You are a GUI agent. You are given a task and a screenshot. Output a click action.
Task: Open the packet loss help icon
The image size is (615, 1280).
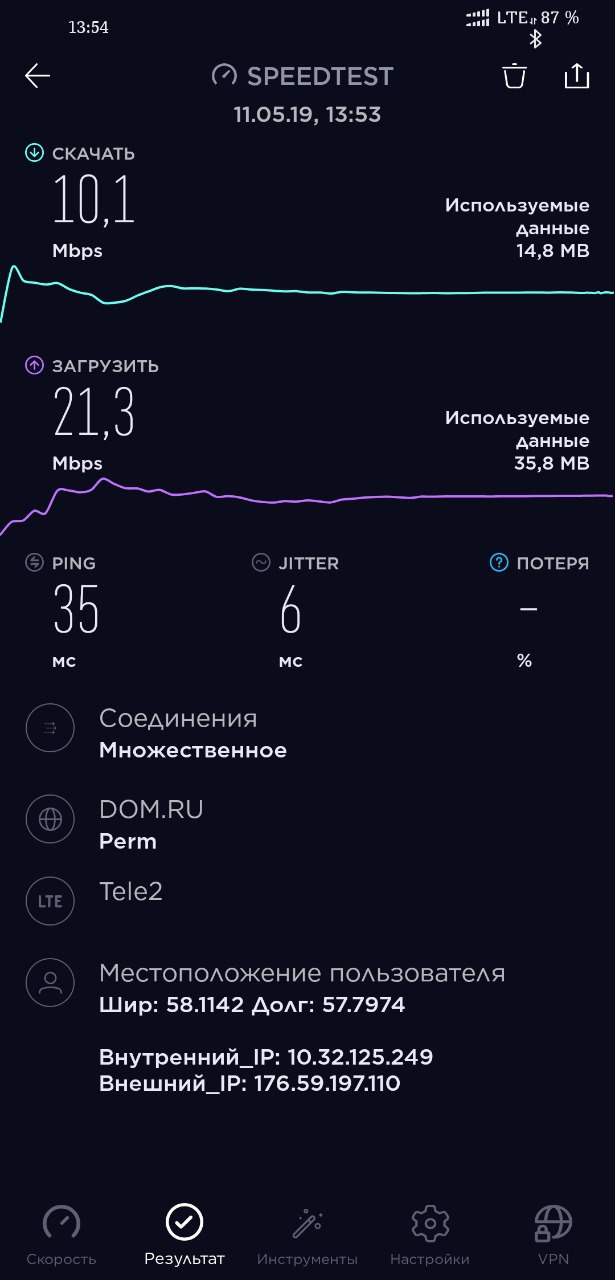pos(499,563)
